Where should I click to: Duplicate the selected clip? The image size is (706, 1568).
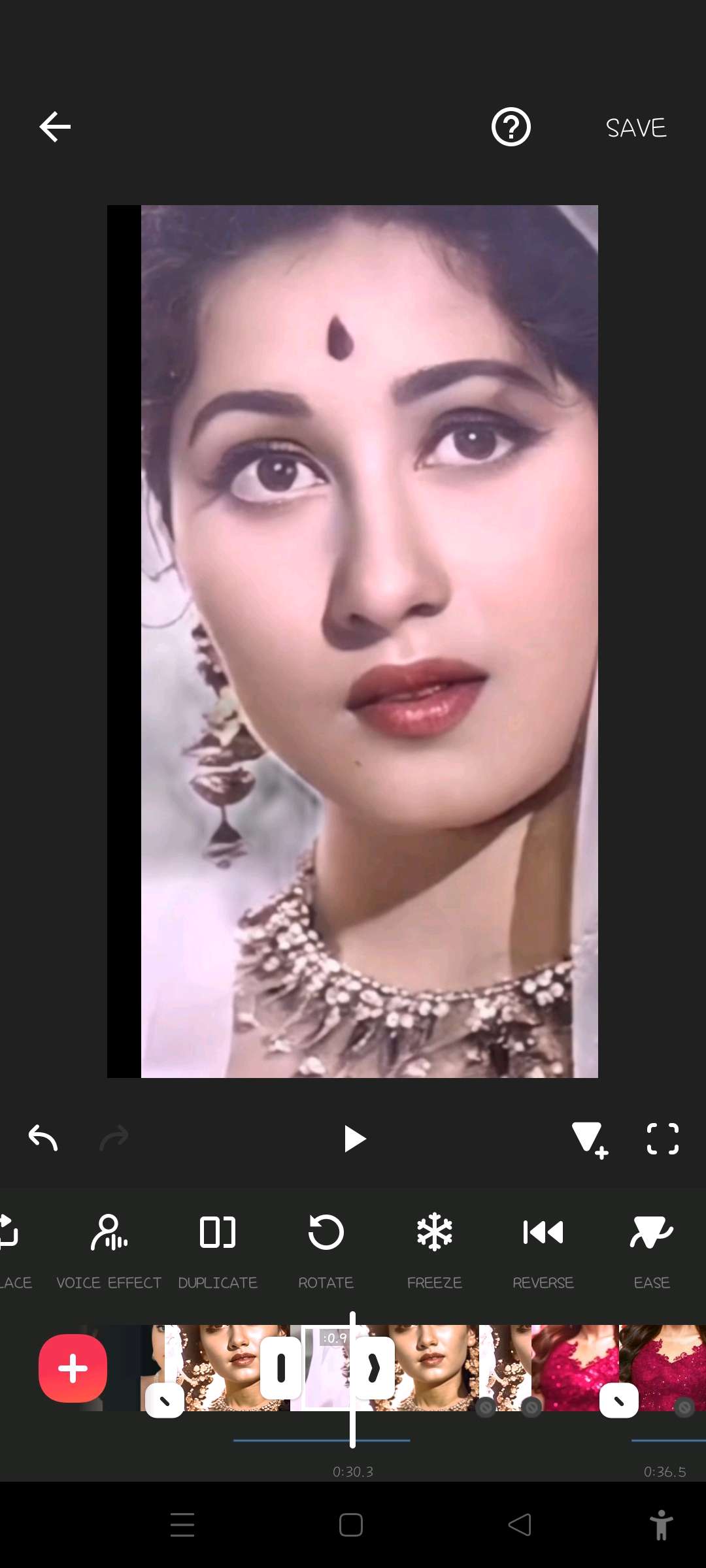pyautogui.click(x=218, y=1249)
